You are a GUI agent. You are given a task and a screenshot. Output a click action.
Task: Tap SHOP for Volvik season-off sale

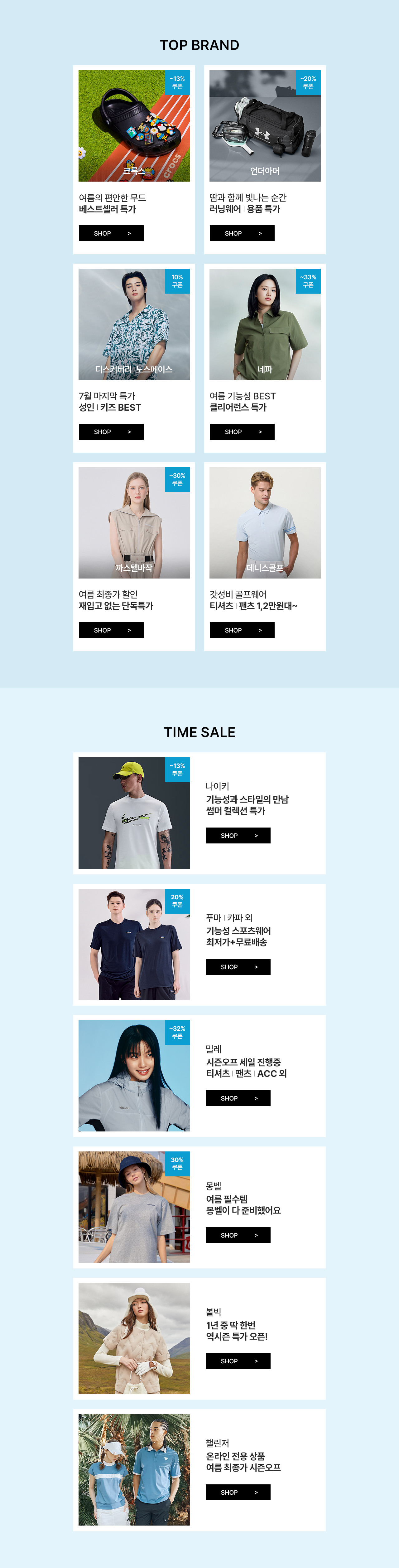(237, 1360)
